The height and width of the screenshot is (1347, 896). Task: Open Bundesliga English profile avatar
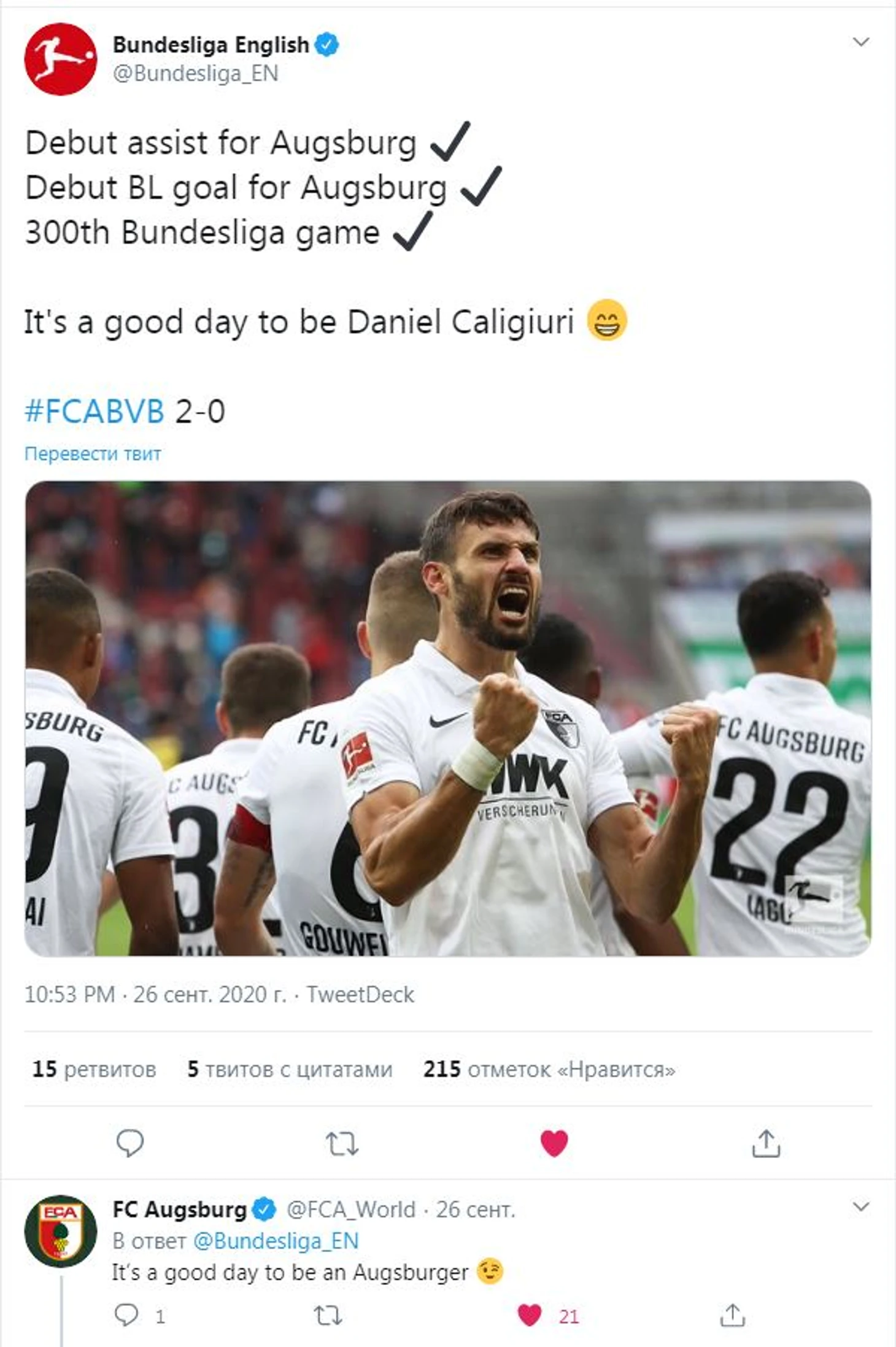(x=60, y=59)
